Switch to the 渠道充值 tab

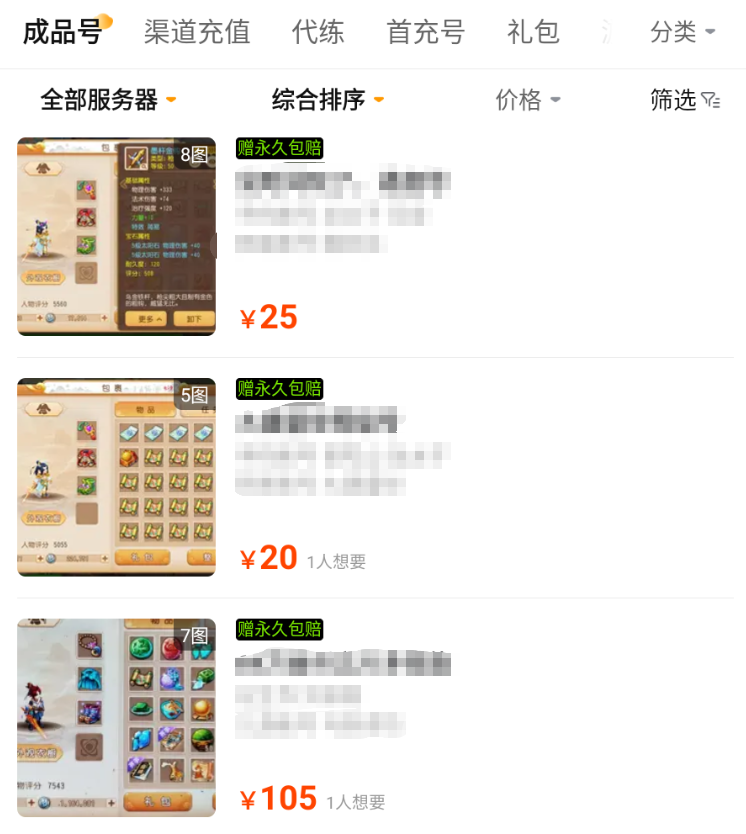[x=196, y=32]
